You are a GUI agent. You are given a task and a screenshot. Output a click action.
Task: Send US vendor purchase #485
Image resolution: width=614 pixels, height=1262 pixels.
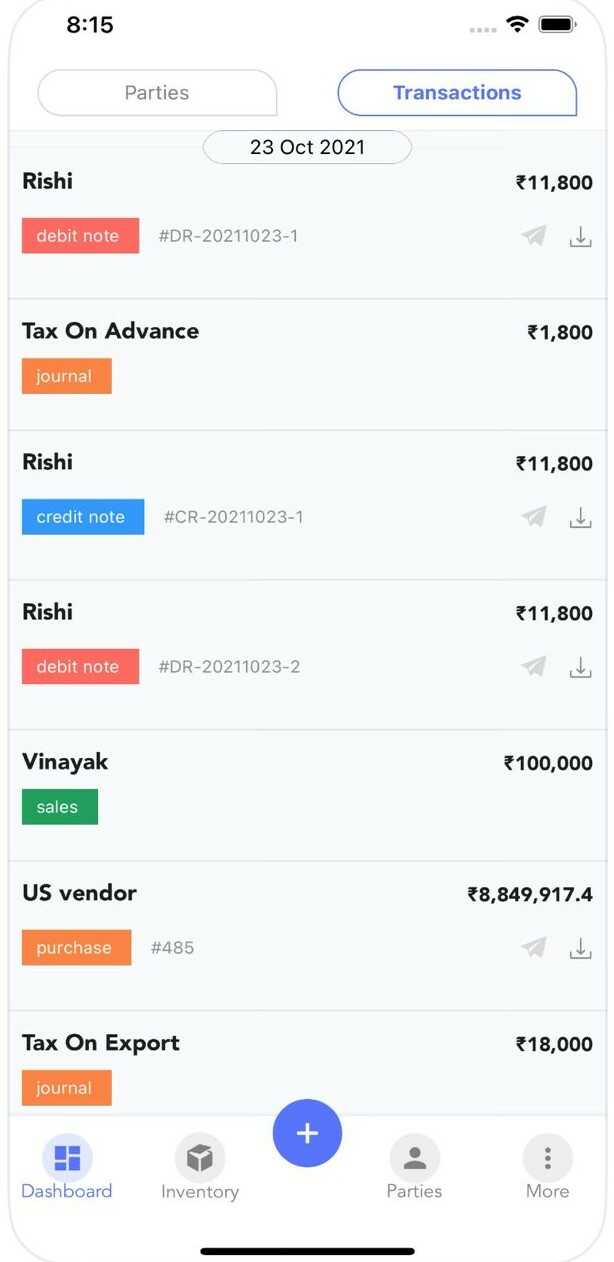(534, 948)
